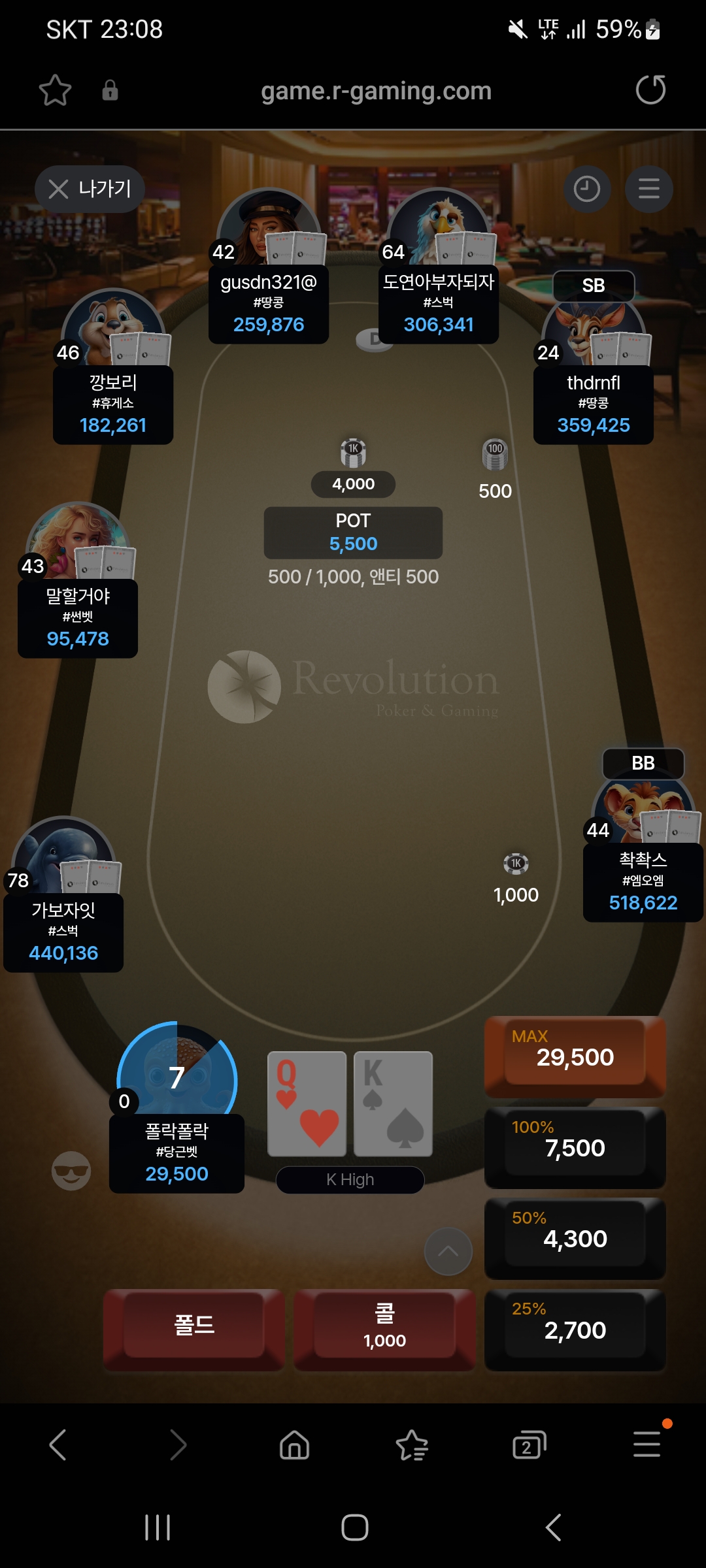This screenshot has width=706, height=1568.
Task: Tap the 나가기 exit button
Action: tap(90, 189)
